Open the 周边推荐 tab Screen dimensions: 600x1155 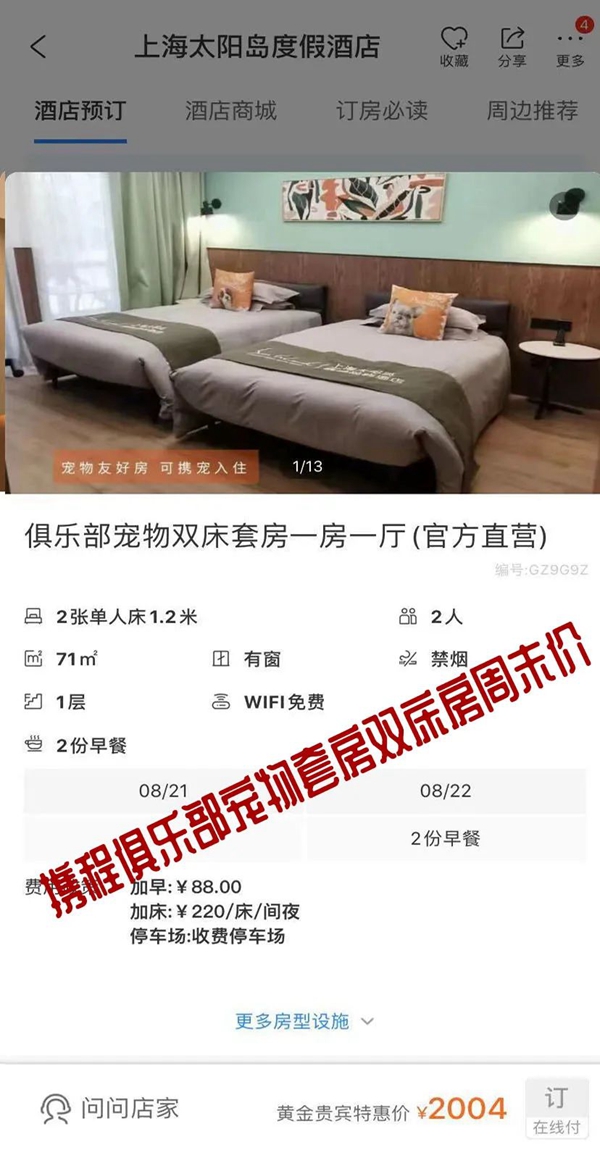coord(532,110)
